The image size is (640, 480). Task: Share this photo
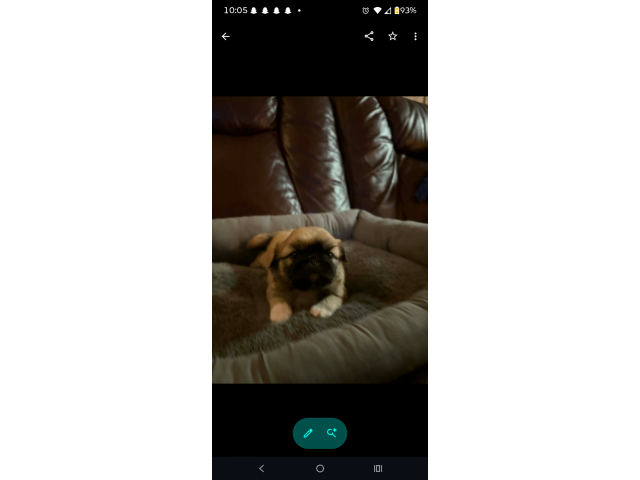click(369, 36)
